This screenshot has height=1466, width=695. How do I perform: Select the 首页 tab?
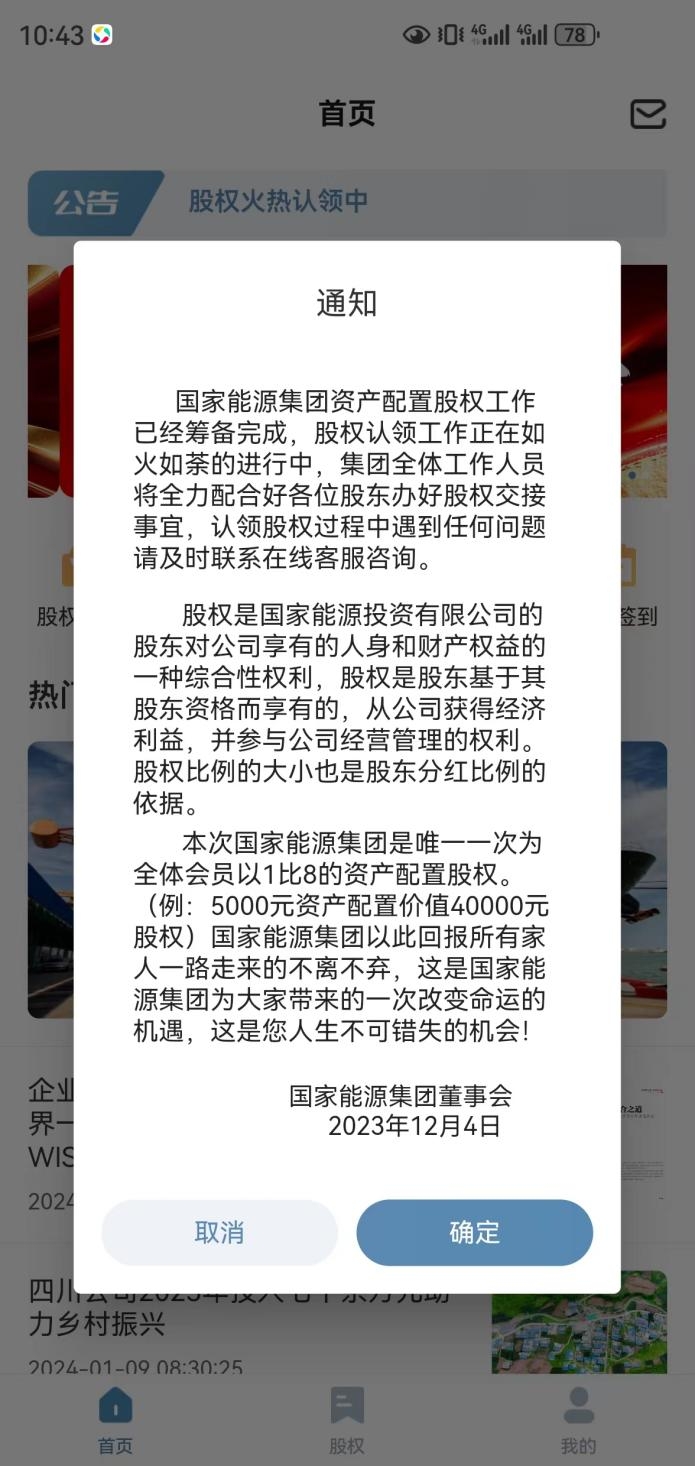coord(115,1419)
